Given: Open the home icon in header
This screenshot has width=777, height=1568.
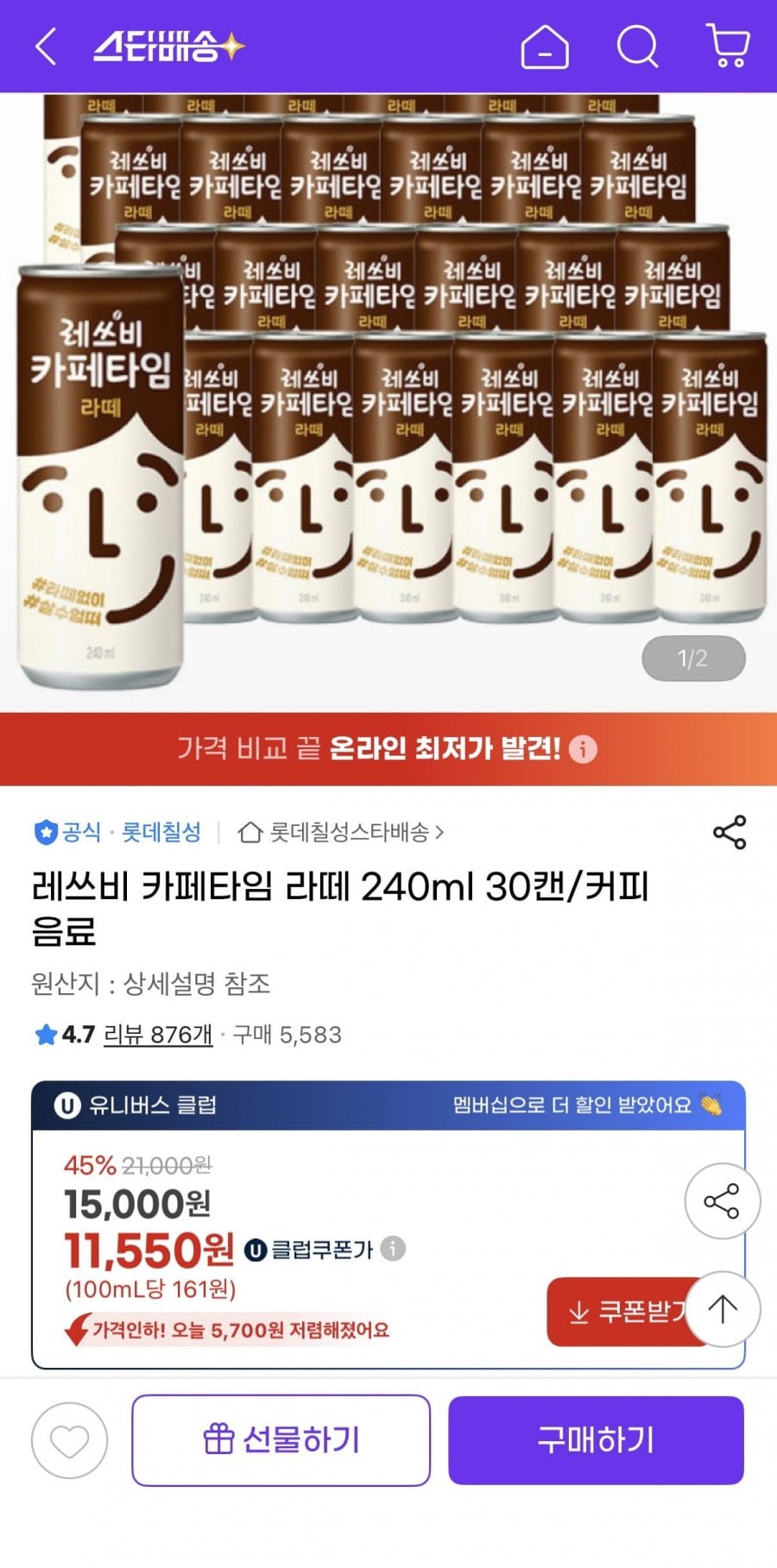Looking at the screenshot, I should point(545,47).
